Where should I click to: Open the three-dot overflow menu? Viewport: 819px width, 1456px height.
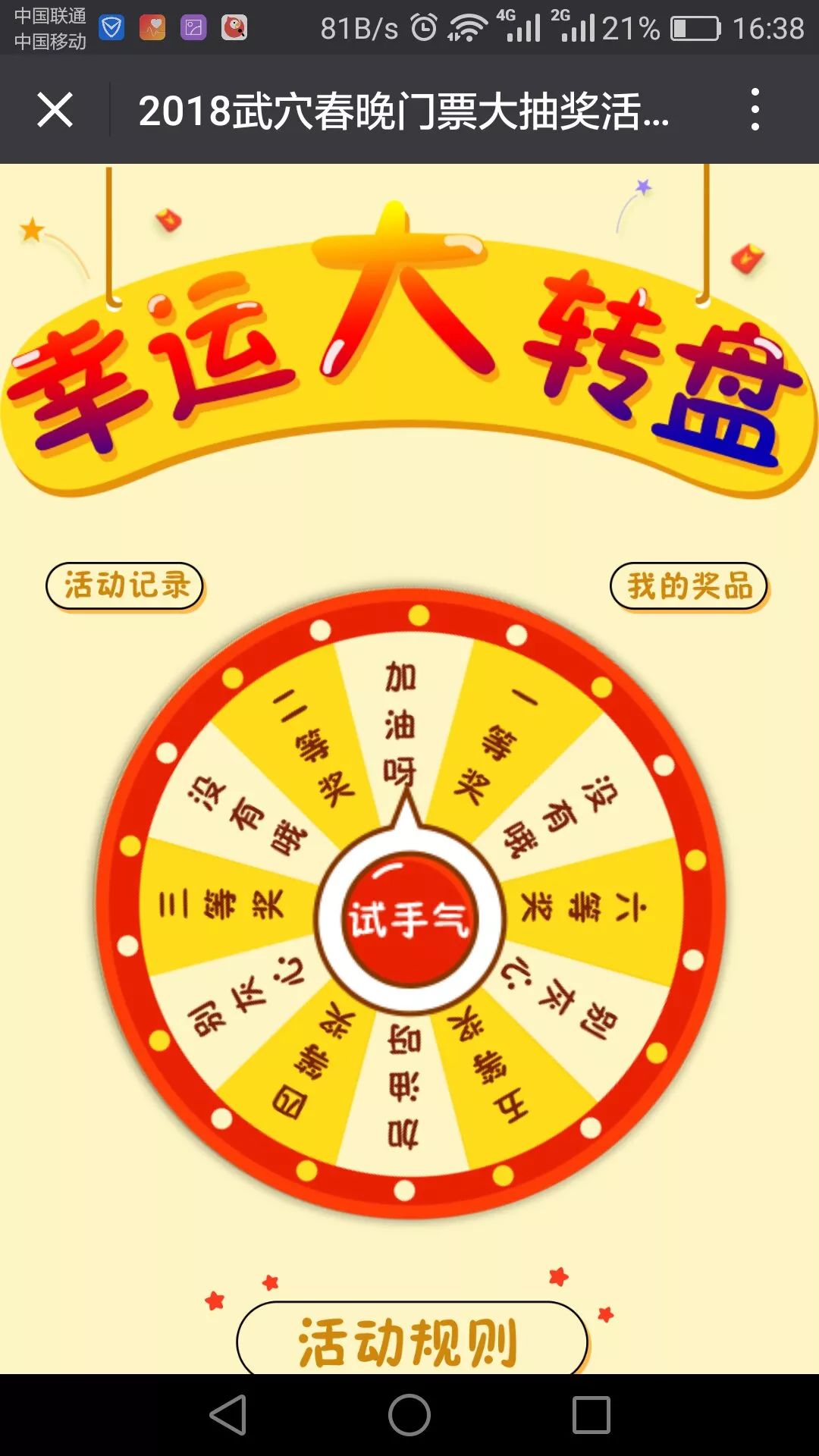tap(755, 110)
